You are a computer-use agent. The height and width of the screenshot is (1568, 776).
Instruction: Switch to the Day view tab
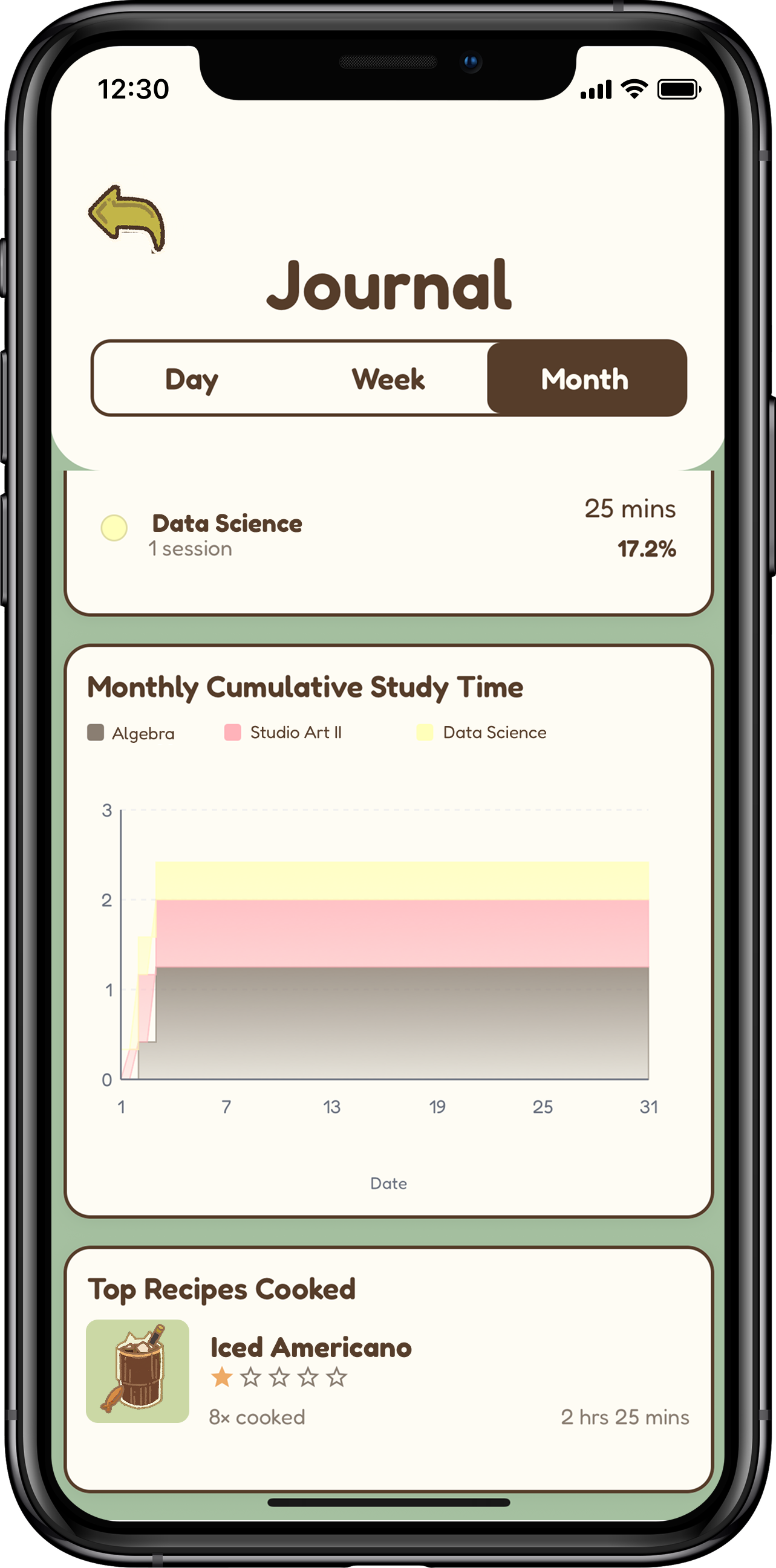[191, 378]
